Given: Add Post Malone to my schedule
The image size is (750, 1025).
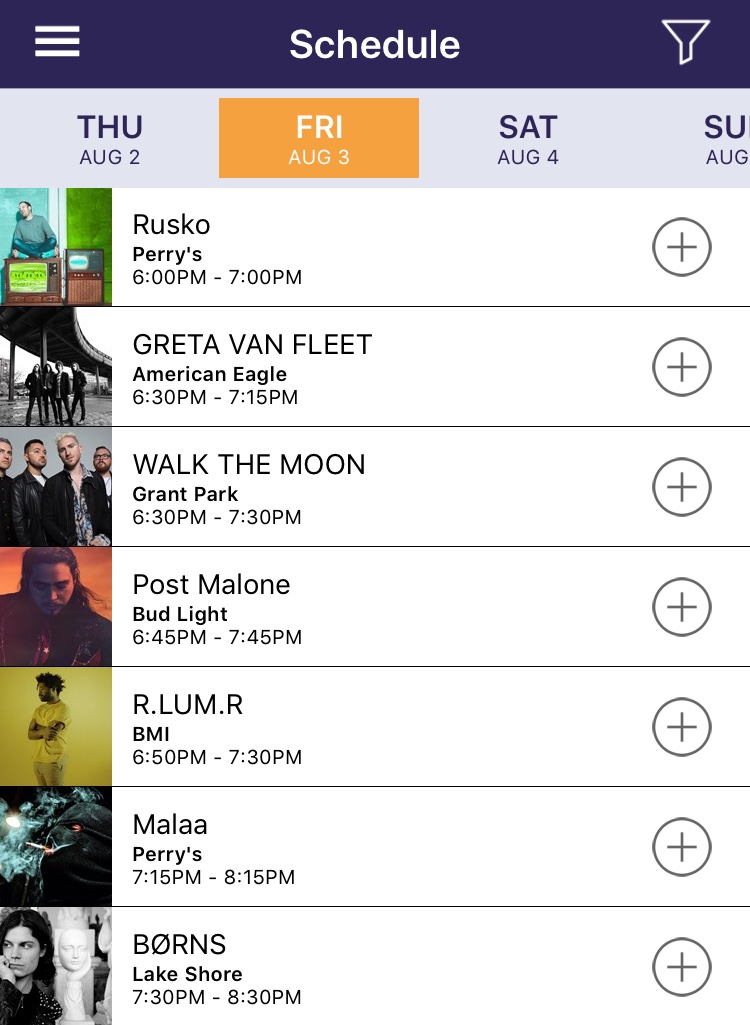Looking at the screenshot, I should point(682,607).
